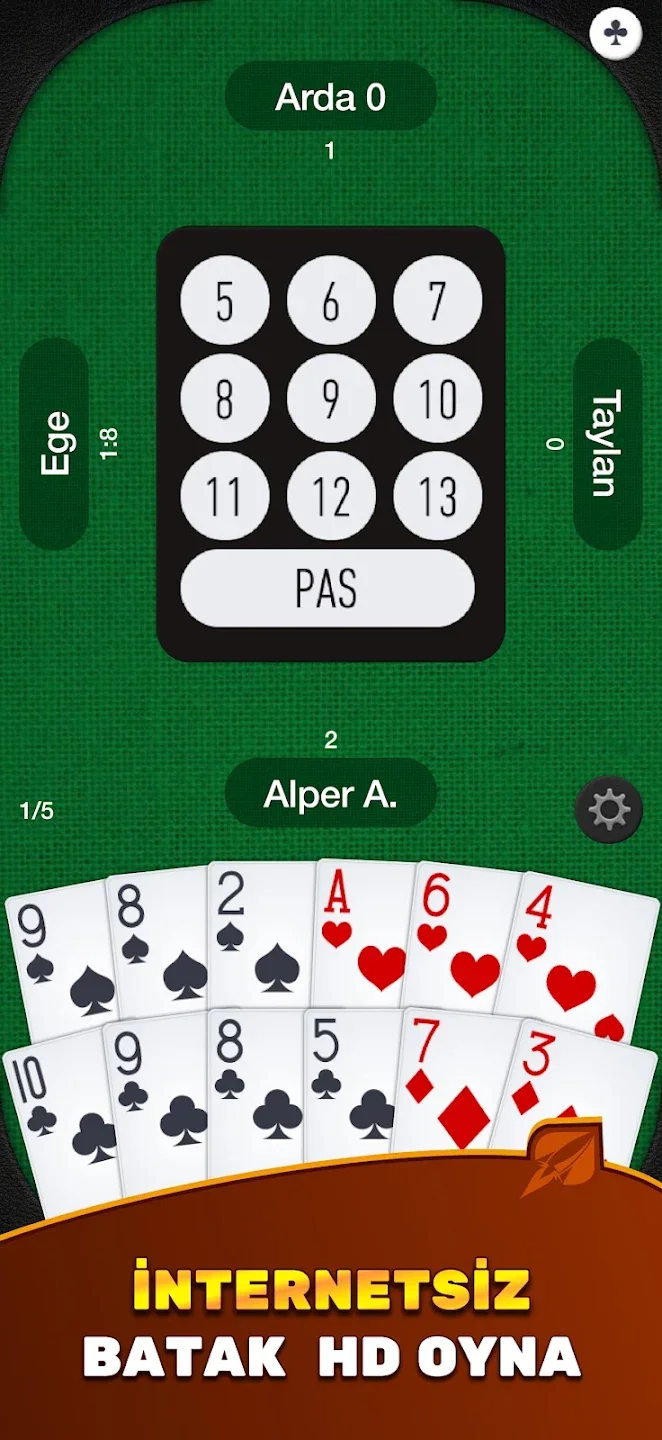Bid 11 tricks
Viewport: 662px width, 1440px height.
pos(225,495)
